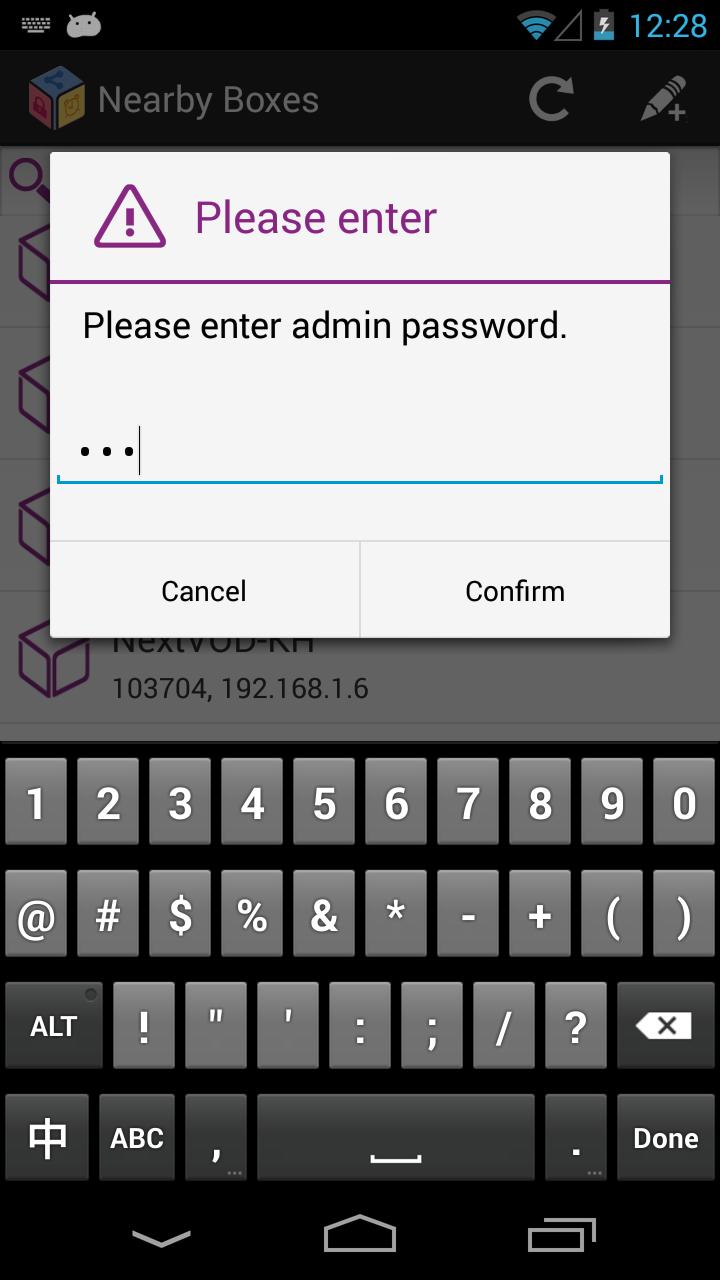
Task: Tap the @ symbol key
Action: [36, 914]
